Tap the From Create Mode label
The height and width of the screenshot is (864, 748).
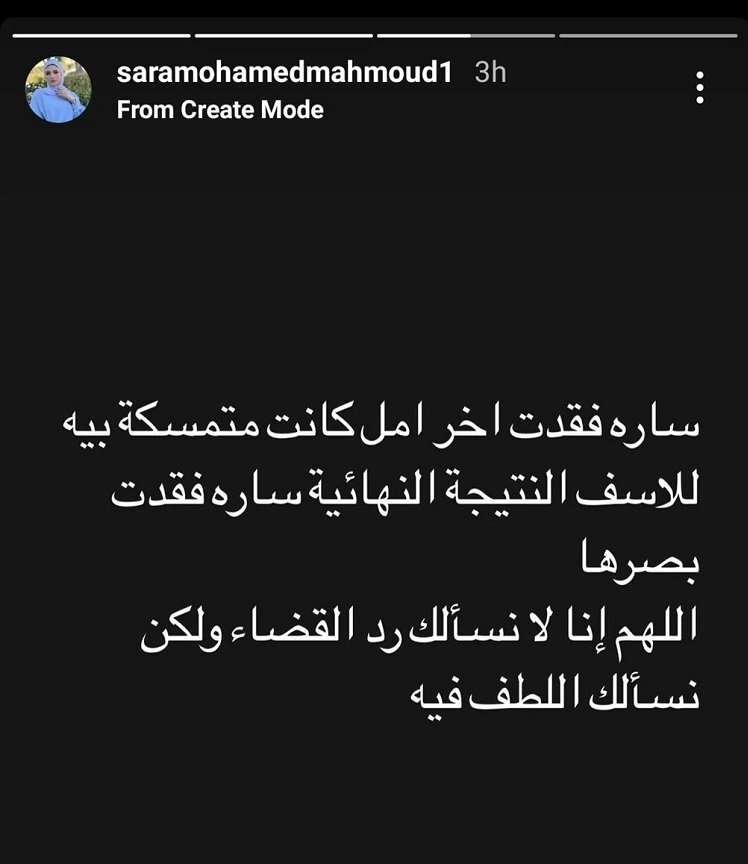pos(220,110)
